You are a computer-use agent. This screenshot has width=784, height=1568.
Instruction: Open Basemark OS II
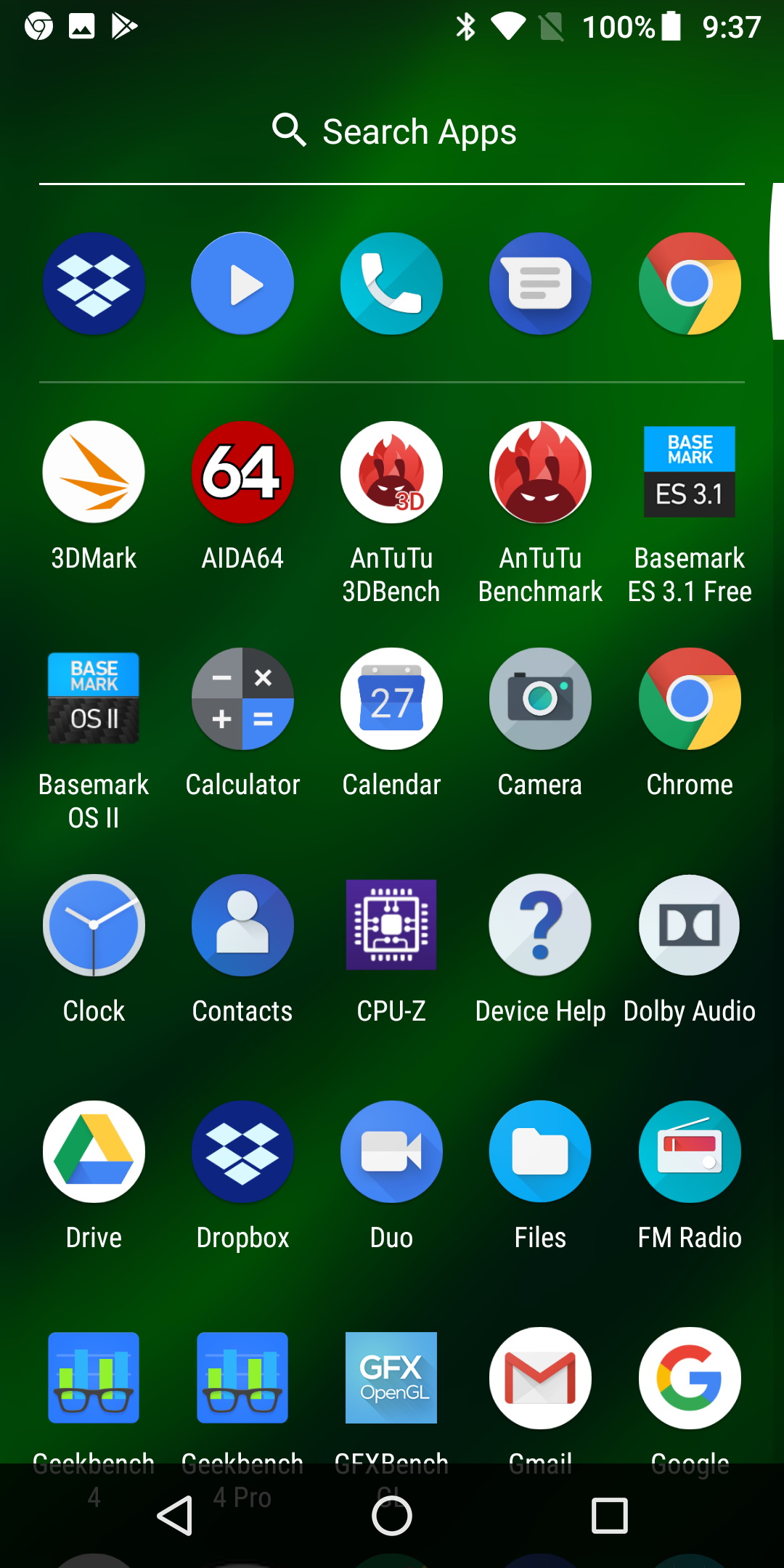[x=94, y=699]
